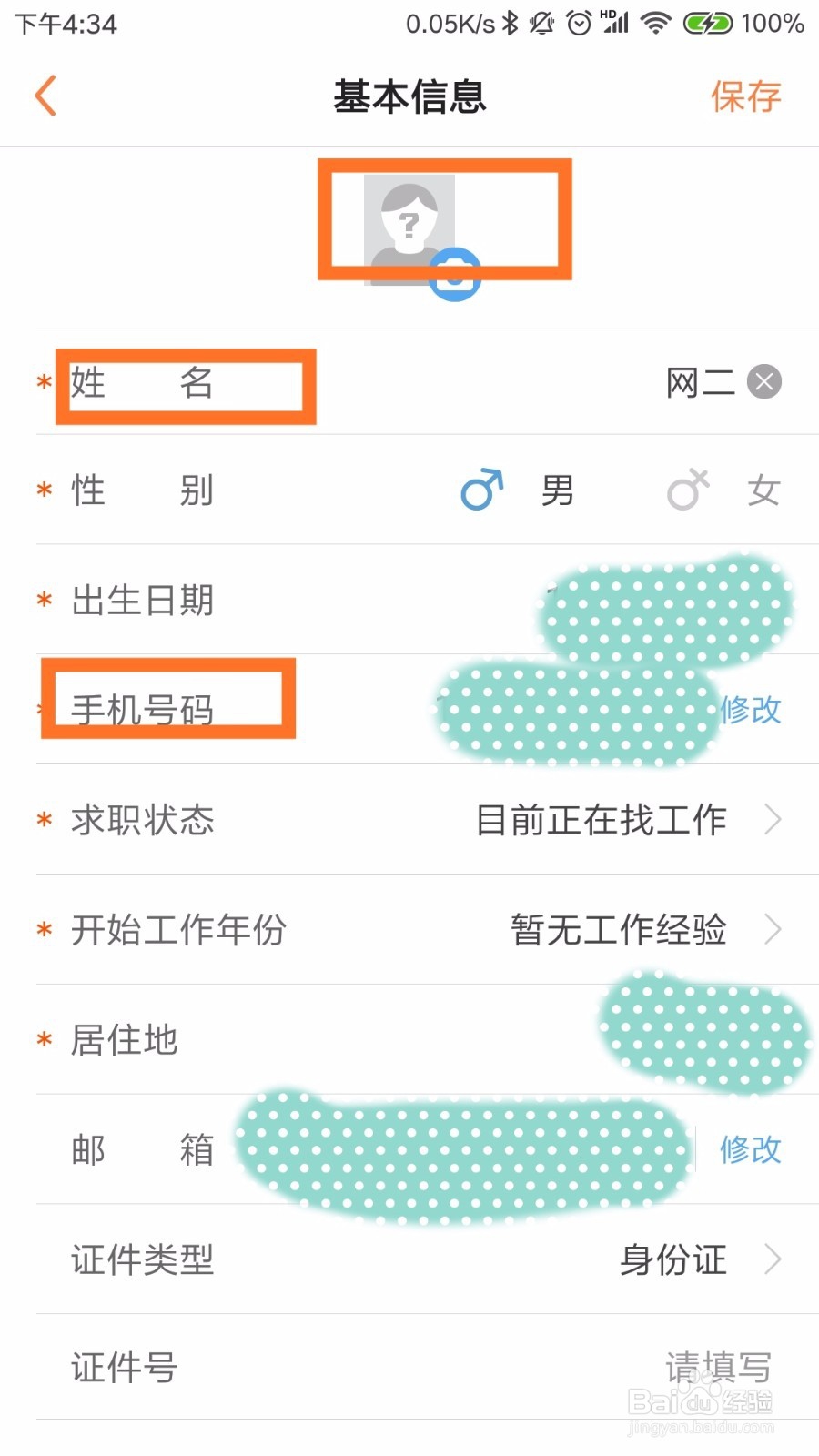Tap 请填写 to enter 证件号
The image size is (819, 1456).
pyautogui.click(x=718, y=1367)
